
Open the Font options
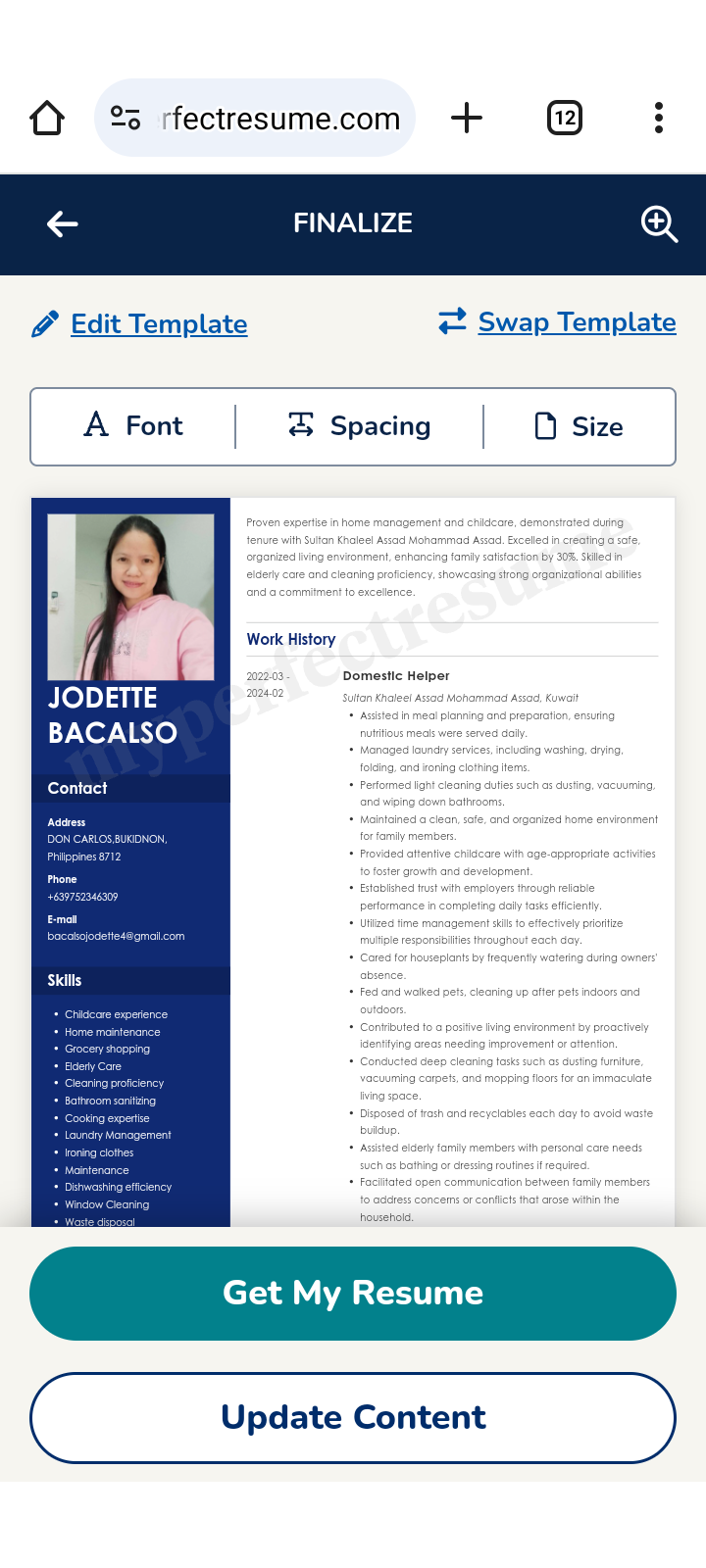pyautogui.click(x=134, y=426)
